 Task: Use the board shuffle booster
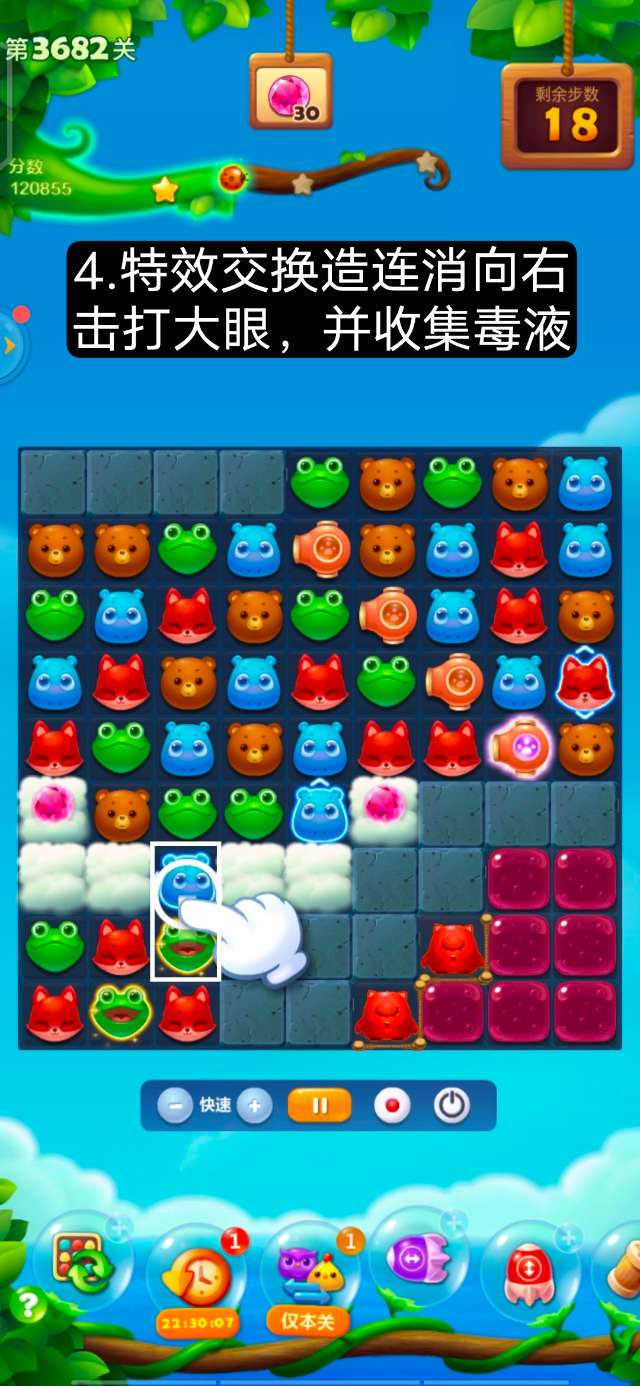pos(84,1266)
